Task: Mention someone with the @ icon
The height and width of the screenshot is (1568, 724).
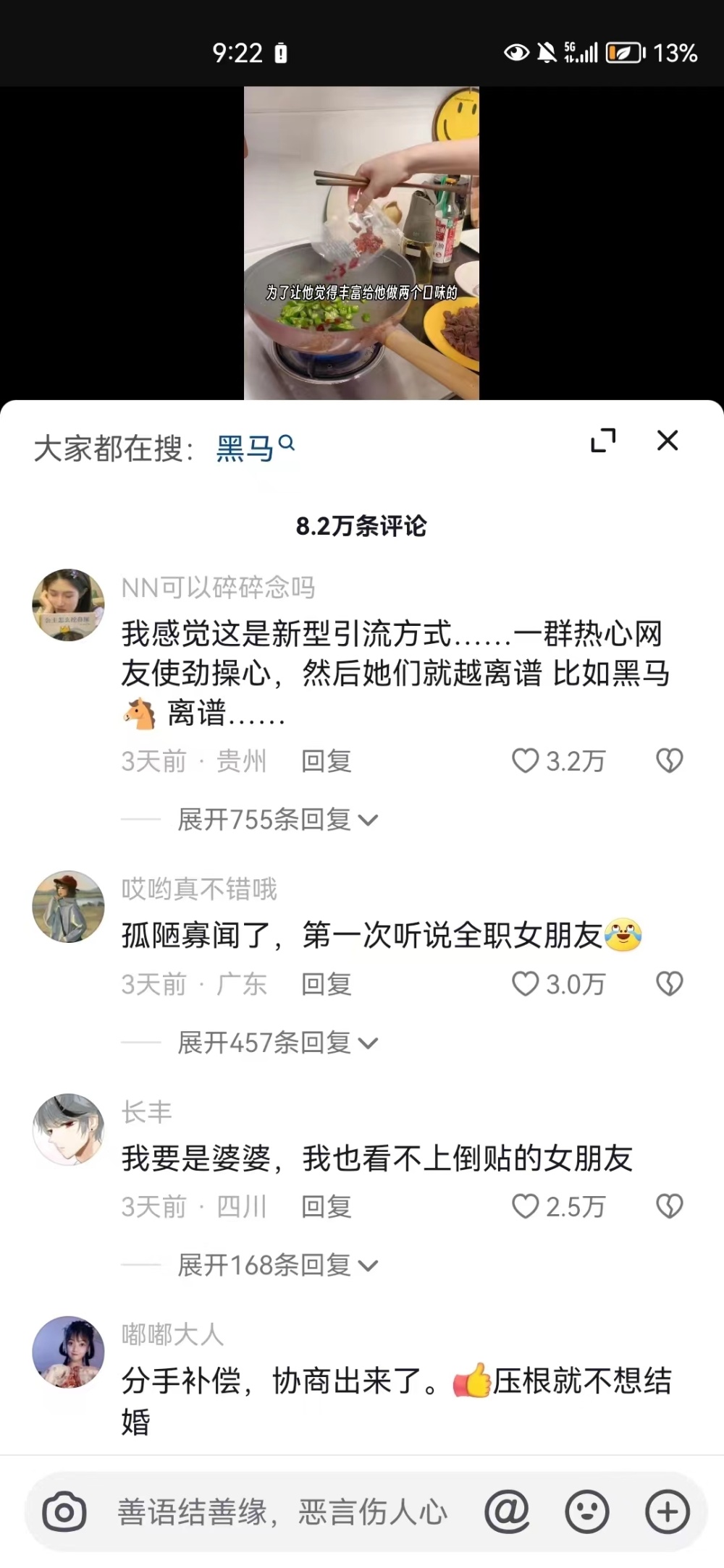Action: pos(507,1512)
